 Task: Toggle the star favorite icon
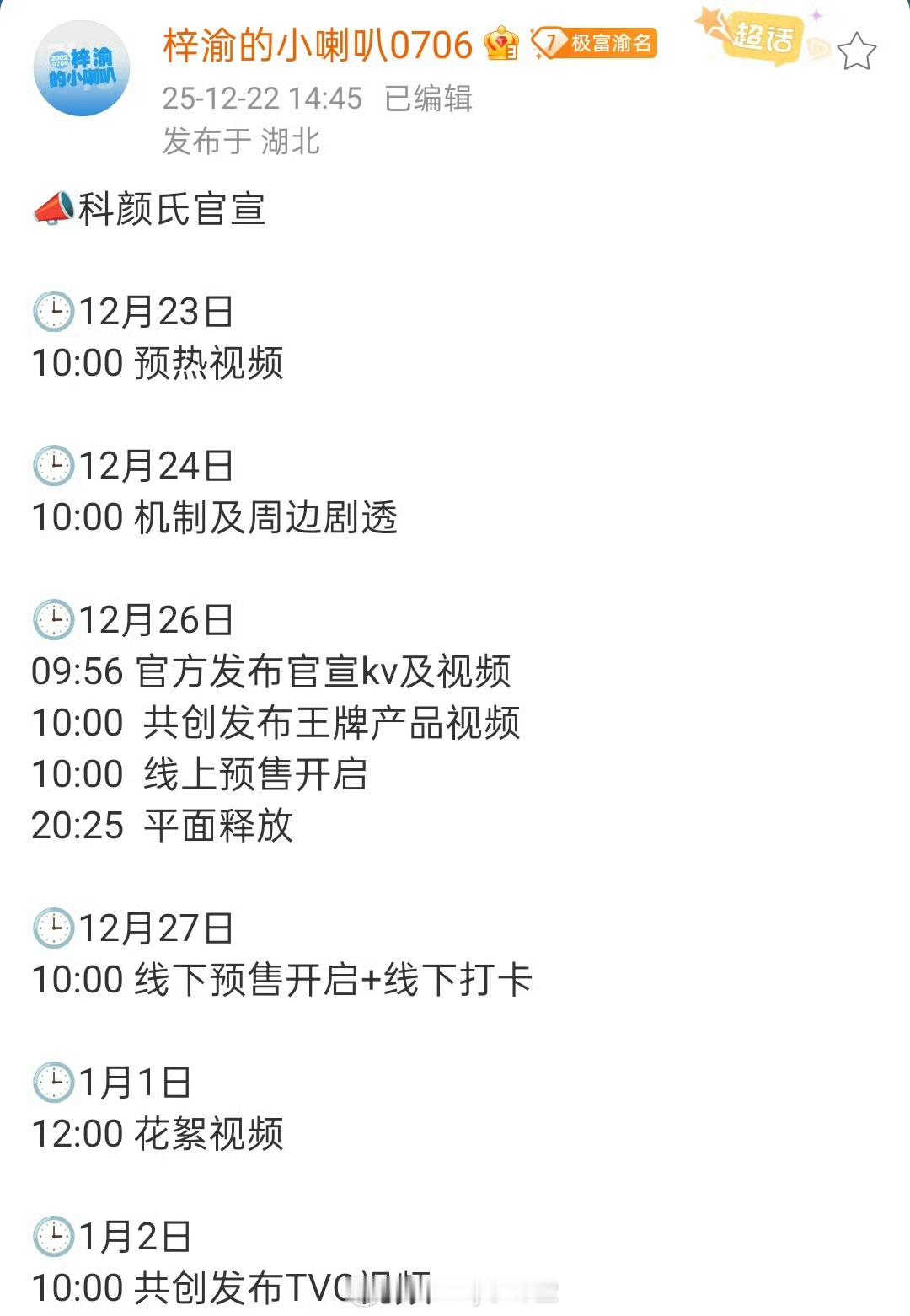click(x=858, y=52)
